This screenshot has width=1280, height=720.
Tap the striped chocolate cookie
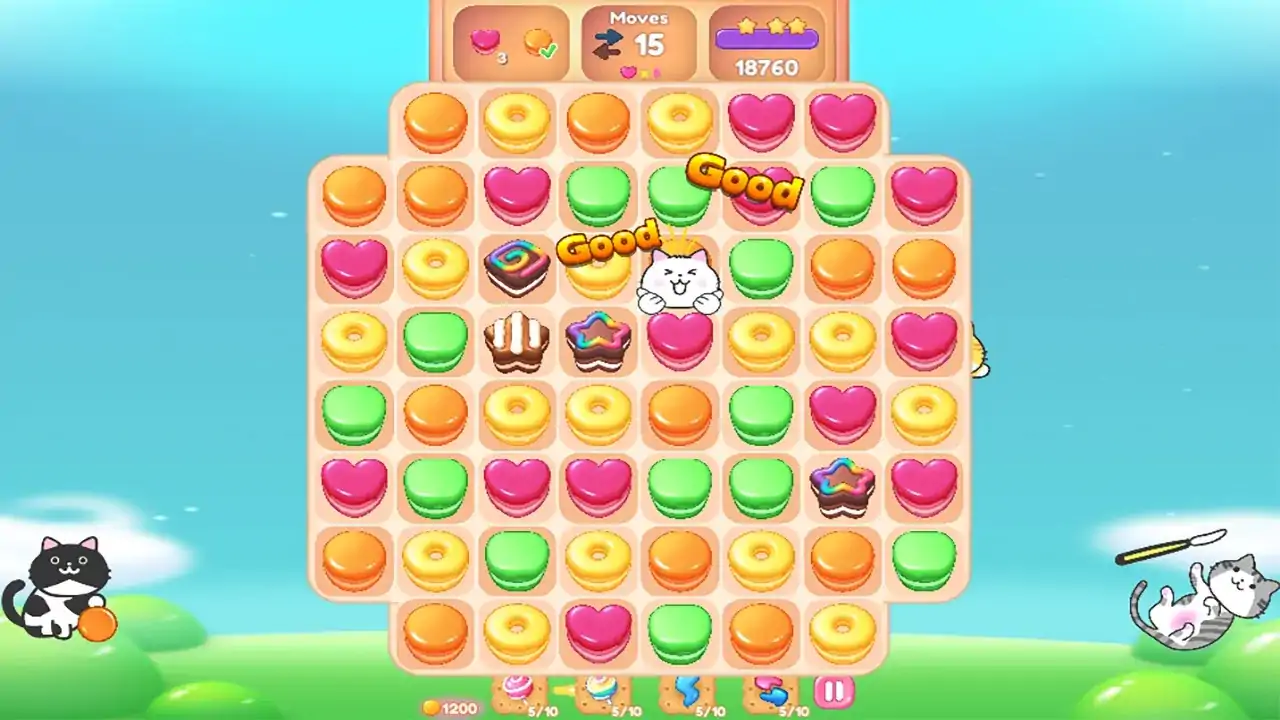point(516,342)
